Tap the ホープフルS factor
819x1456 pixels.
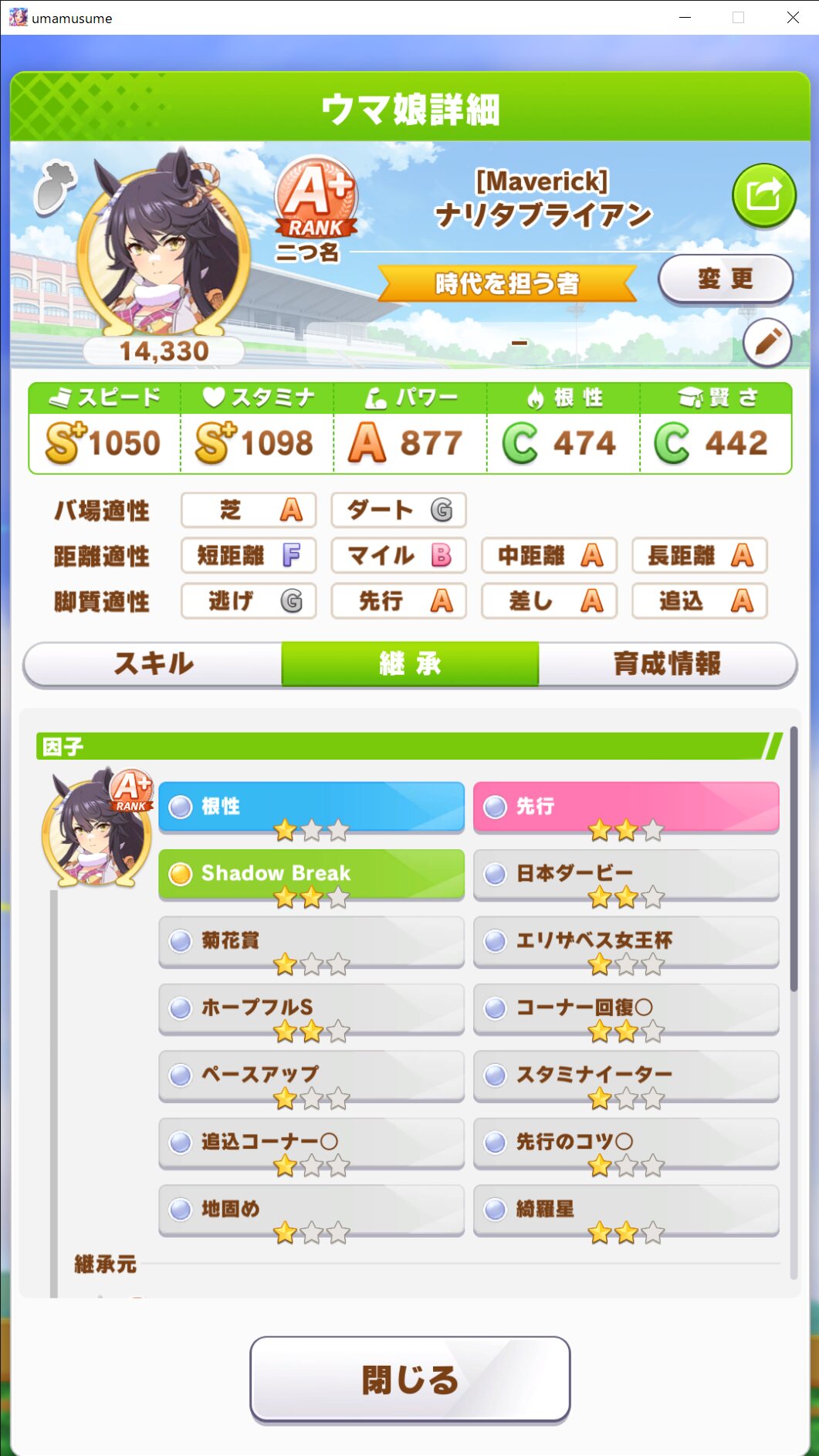tap(311, 1008)
